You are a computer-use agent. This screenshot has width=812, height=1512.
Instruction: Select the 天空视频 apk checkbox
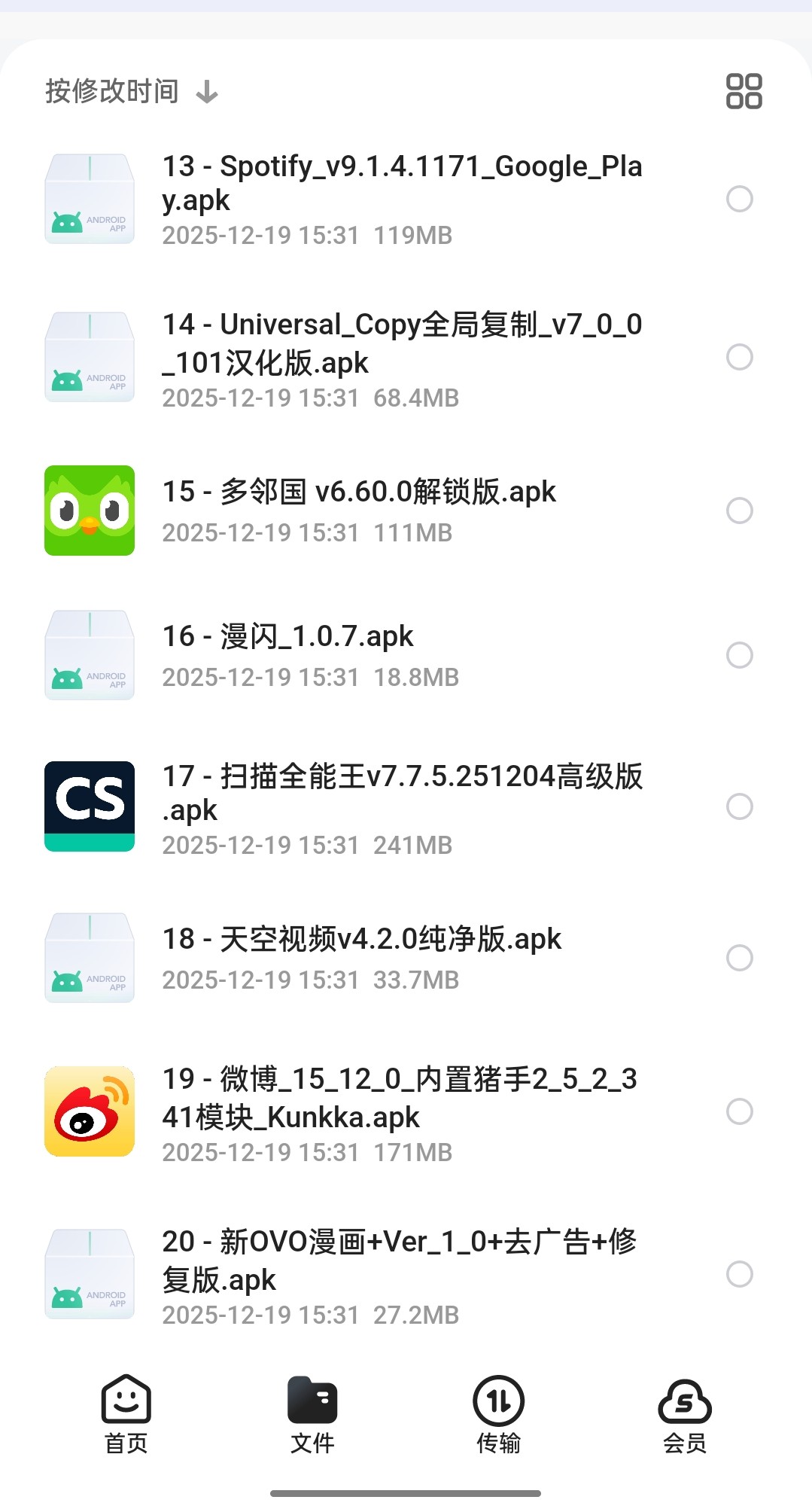tap(740, 958)
